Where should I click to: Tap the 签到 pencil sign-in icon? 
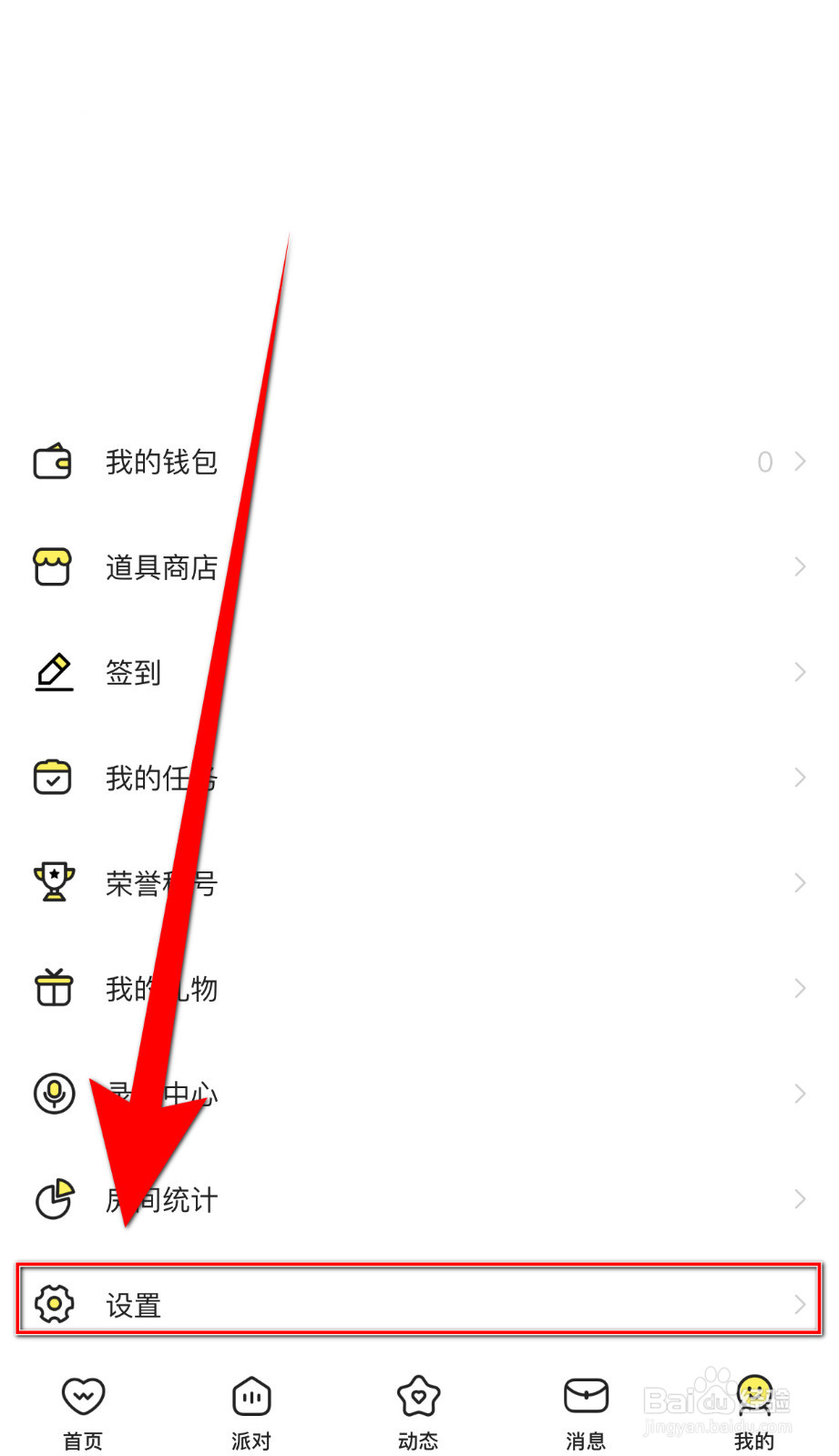(53, 672)
